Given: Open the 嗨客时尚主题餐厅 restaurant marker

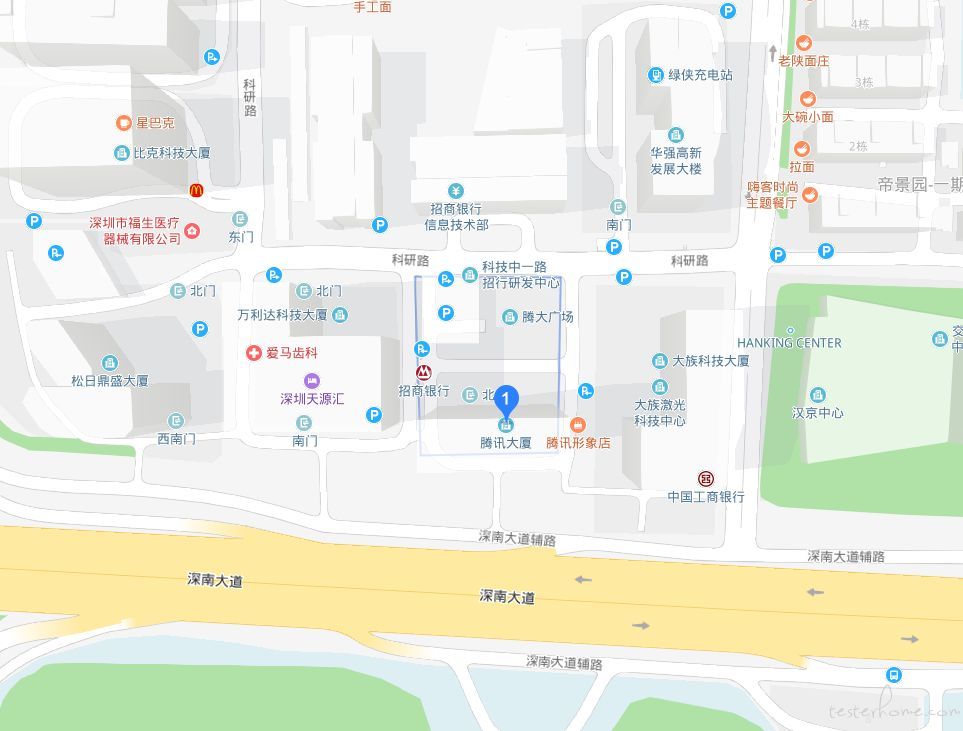Looking at the screenshot, I should [x=809, y=194].
